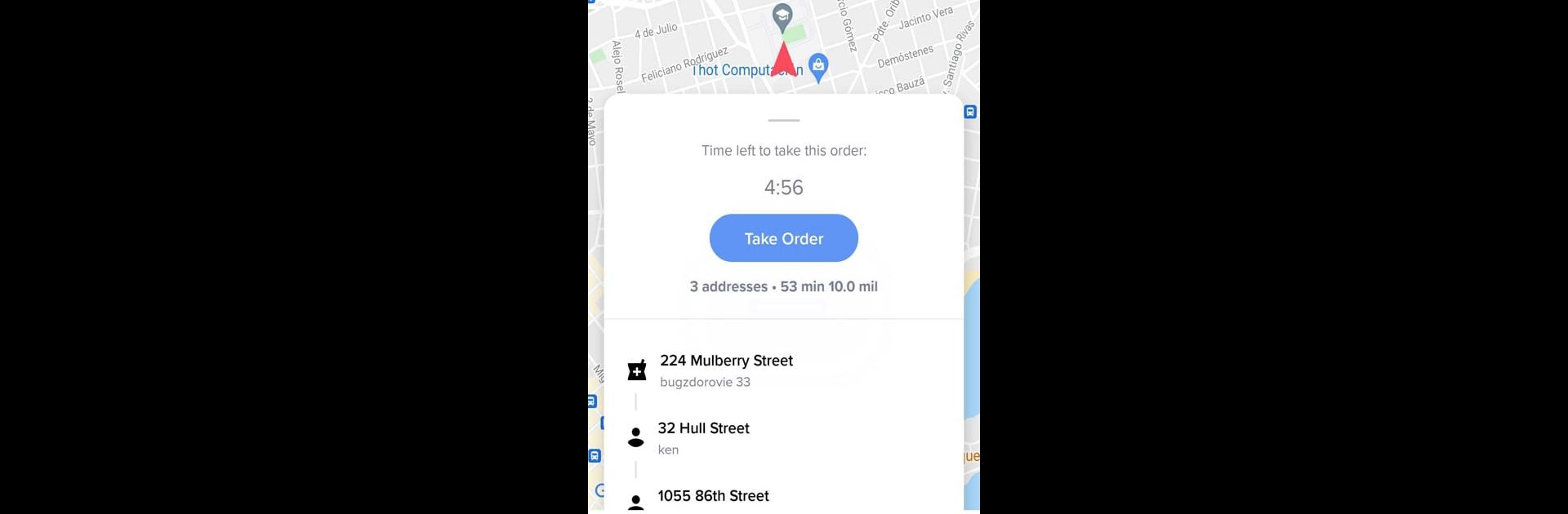Open the 1055 86th Street stop
This screenshot has height=514, width=1568.
[x=713, y=496]
